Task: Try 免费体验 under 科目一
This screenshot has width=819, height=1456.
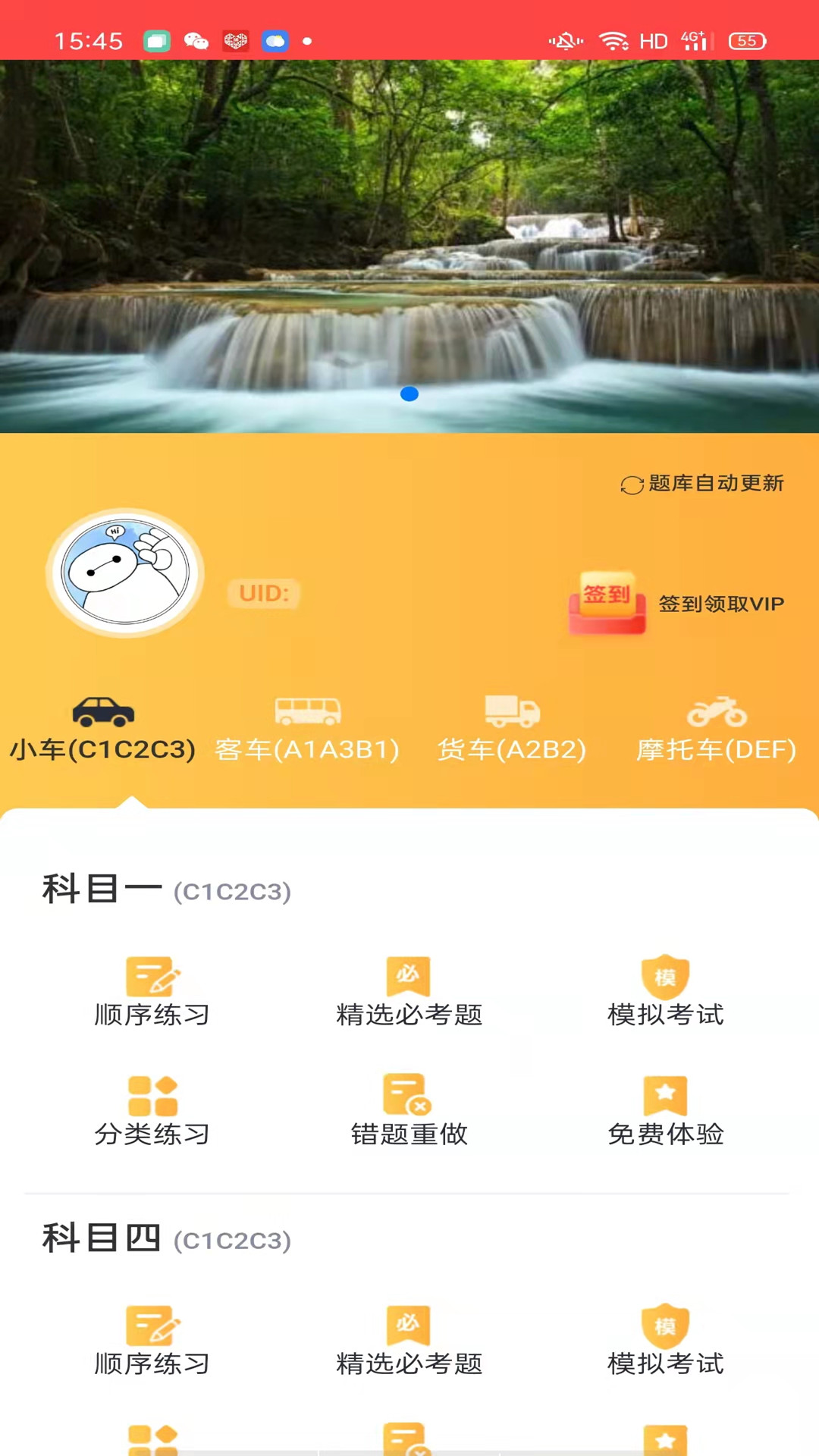Action: pyautogui.click(x=665, y=1111)
